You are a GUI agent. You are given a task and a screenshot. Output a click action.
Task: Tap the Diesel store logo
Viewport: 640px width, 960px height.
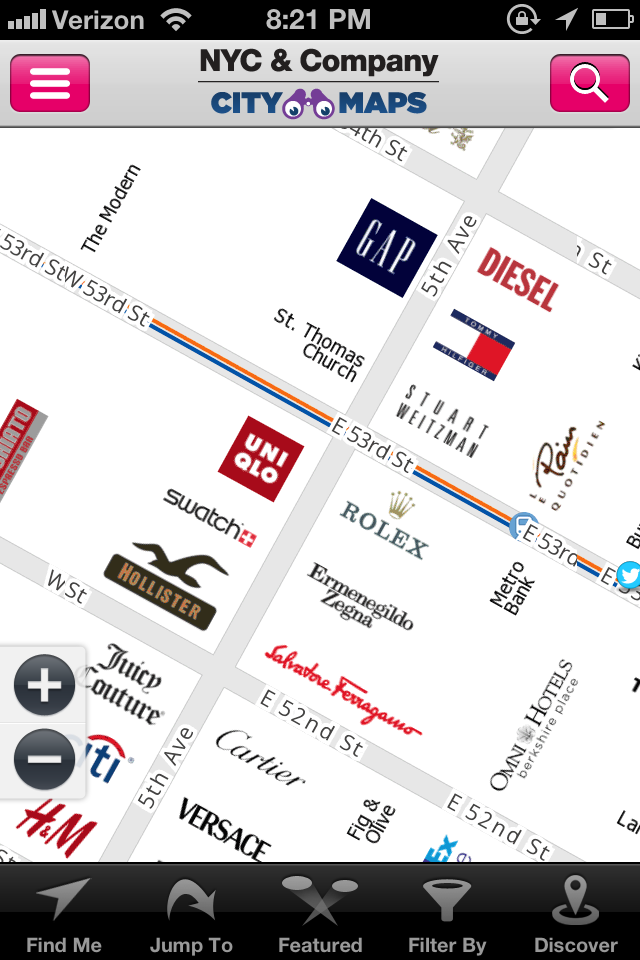pos(517,278)
